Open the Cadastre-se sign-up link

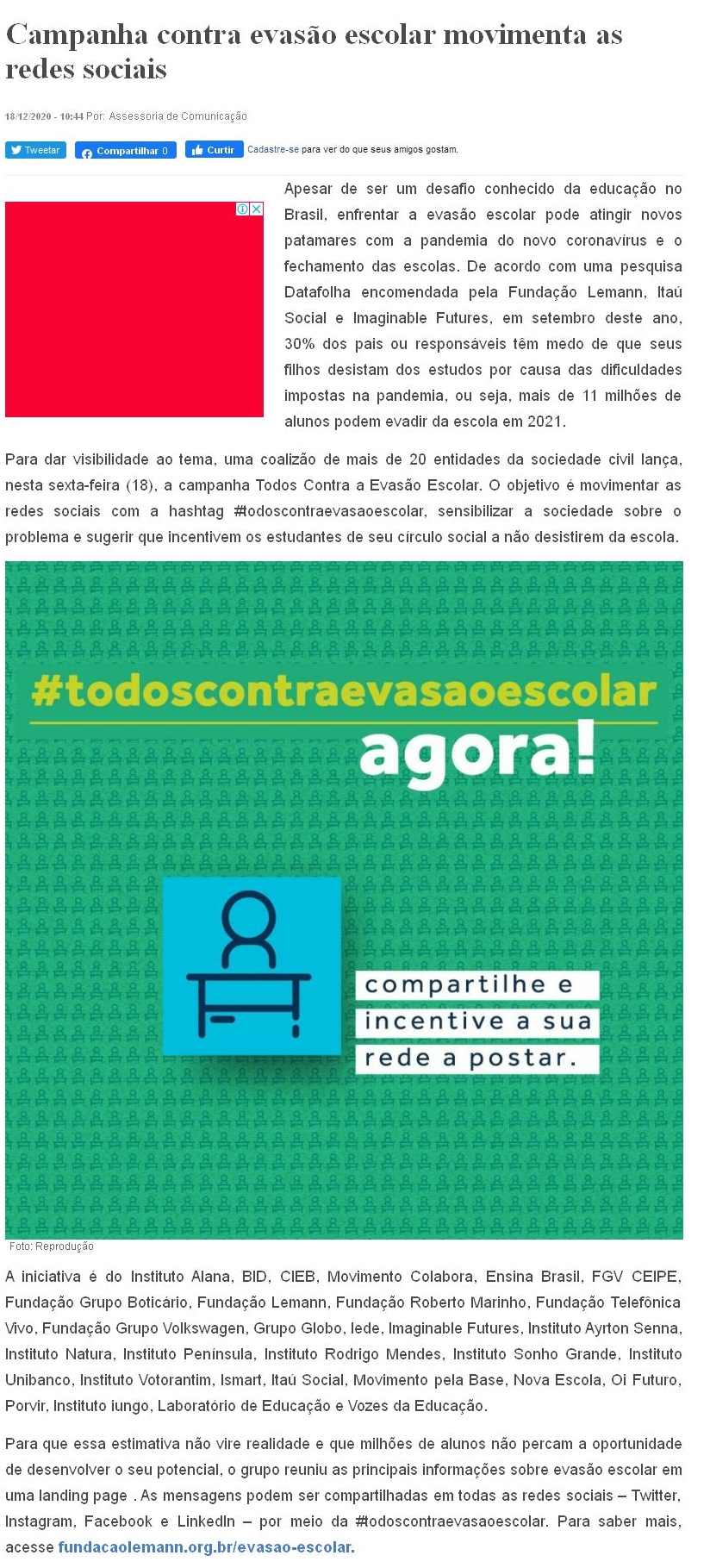tap(272, 150)
